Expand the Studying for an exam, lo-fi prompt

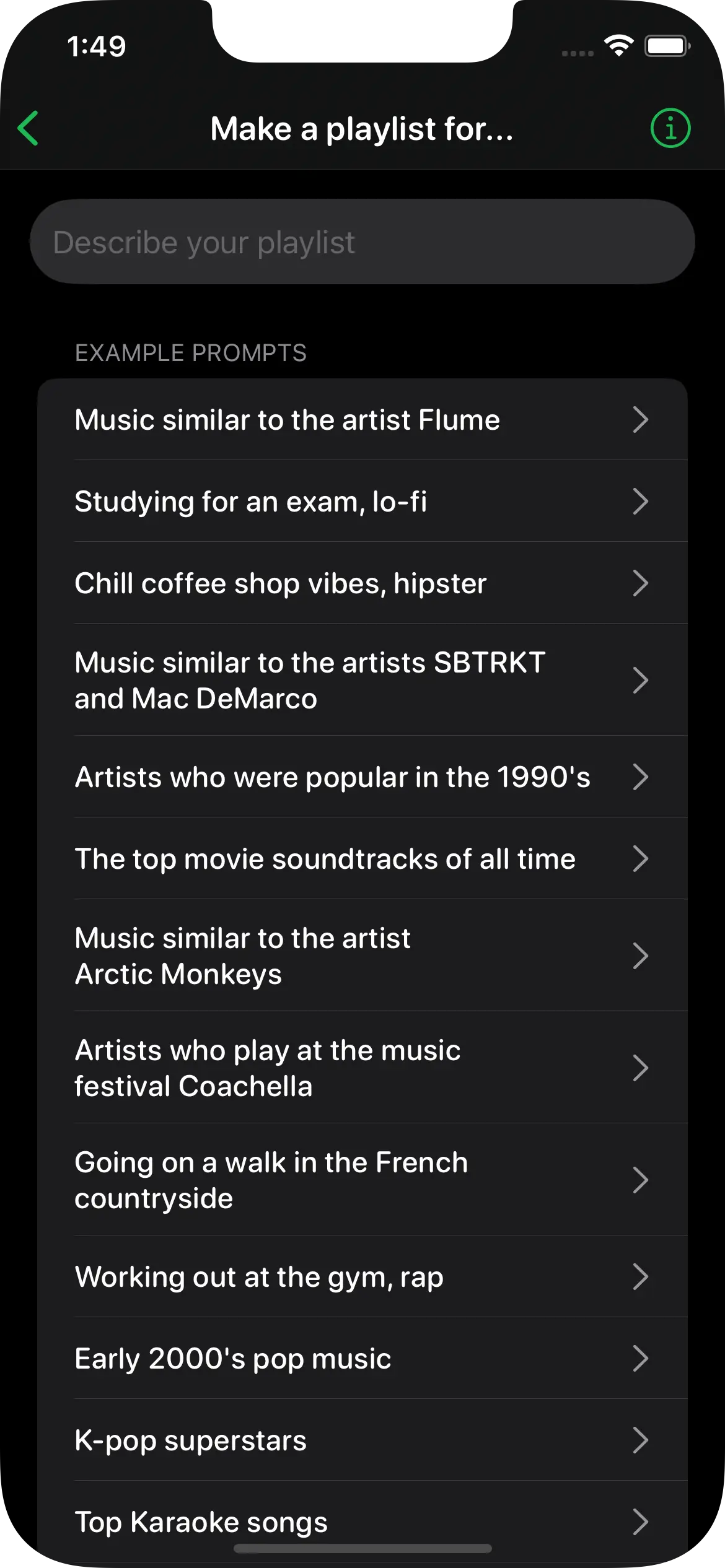click(x=362, y=501)
